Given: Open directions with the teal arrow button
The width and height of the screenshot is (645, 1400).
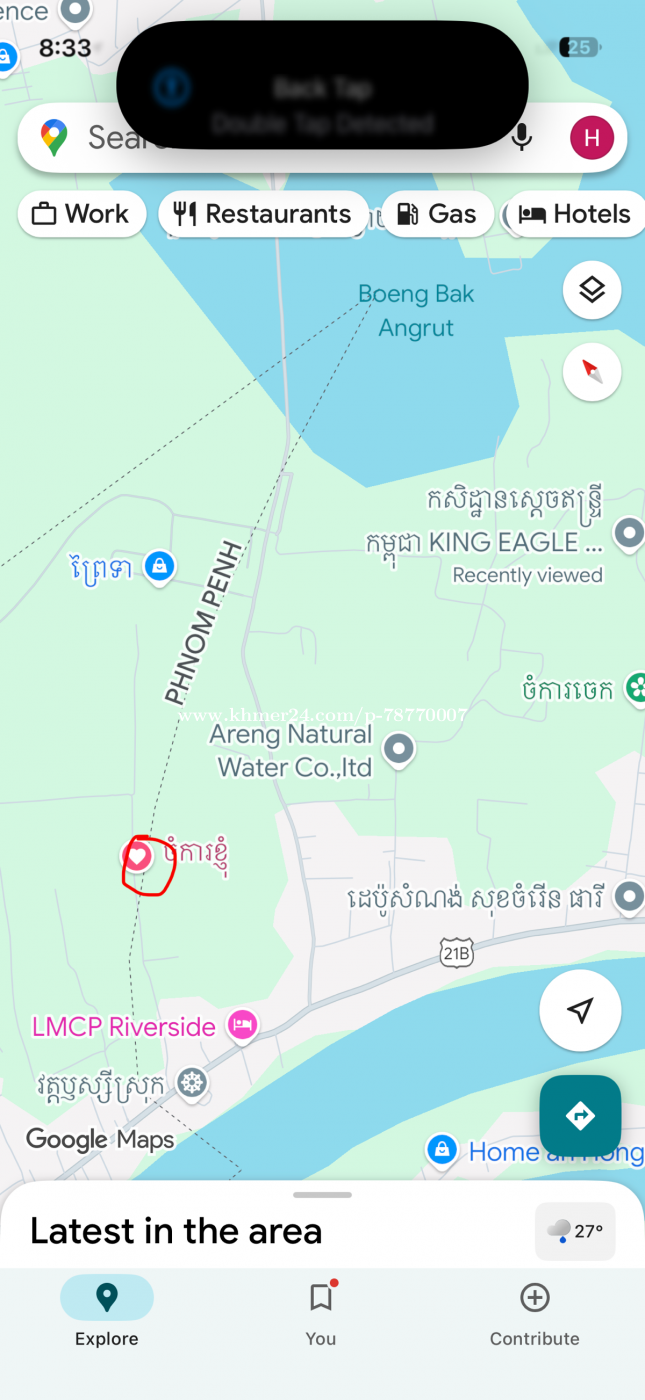Looking at the screenshot, I should (580, 1116).
